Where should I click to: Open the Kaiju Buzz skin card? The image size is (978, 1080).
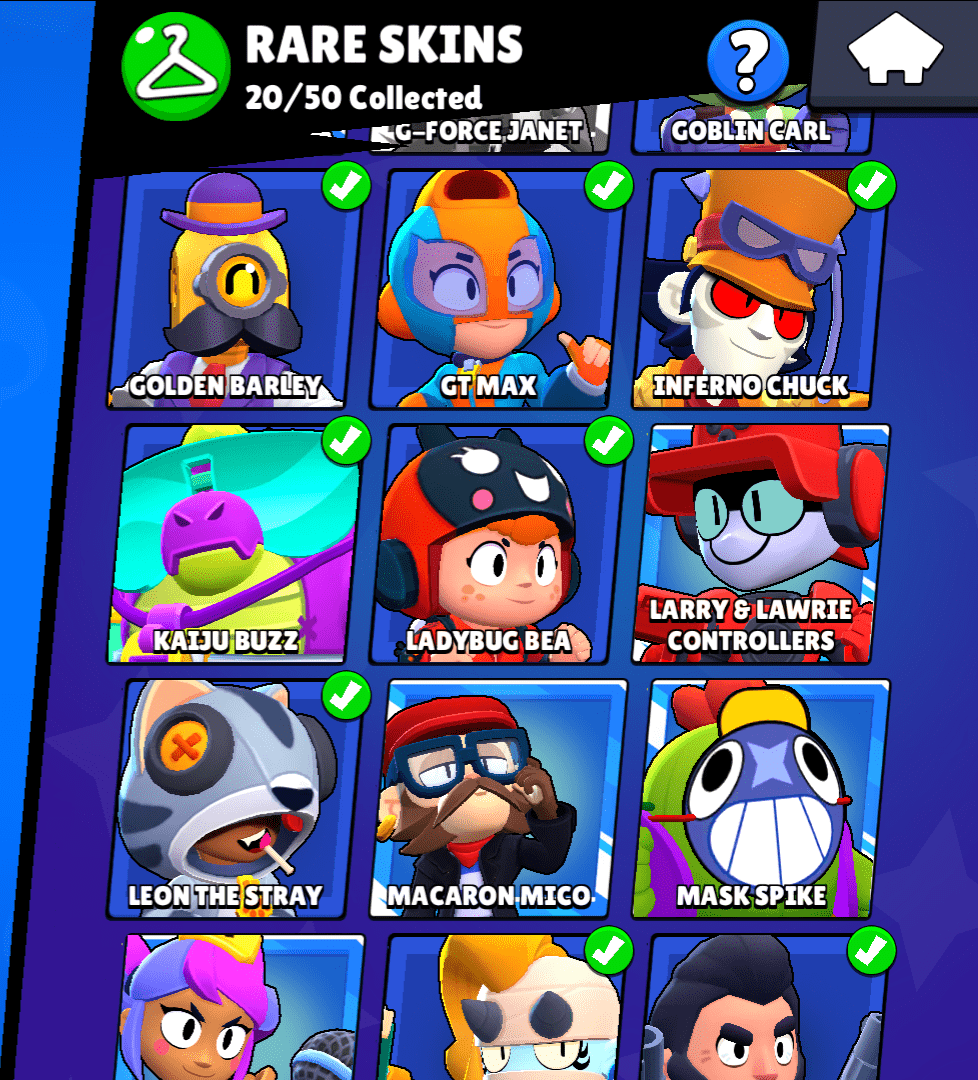[235, 545]
